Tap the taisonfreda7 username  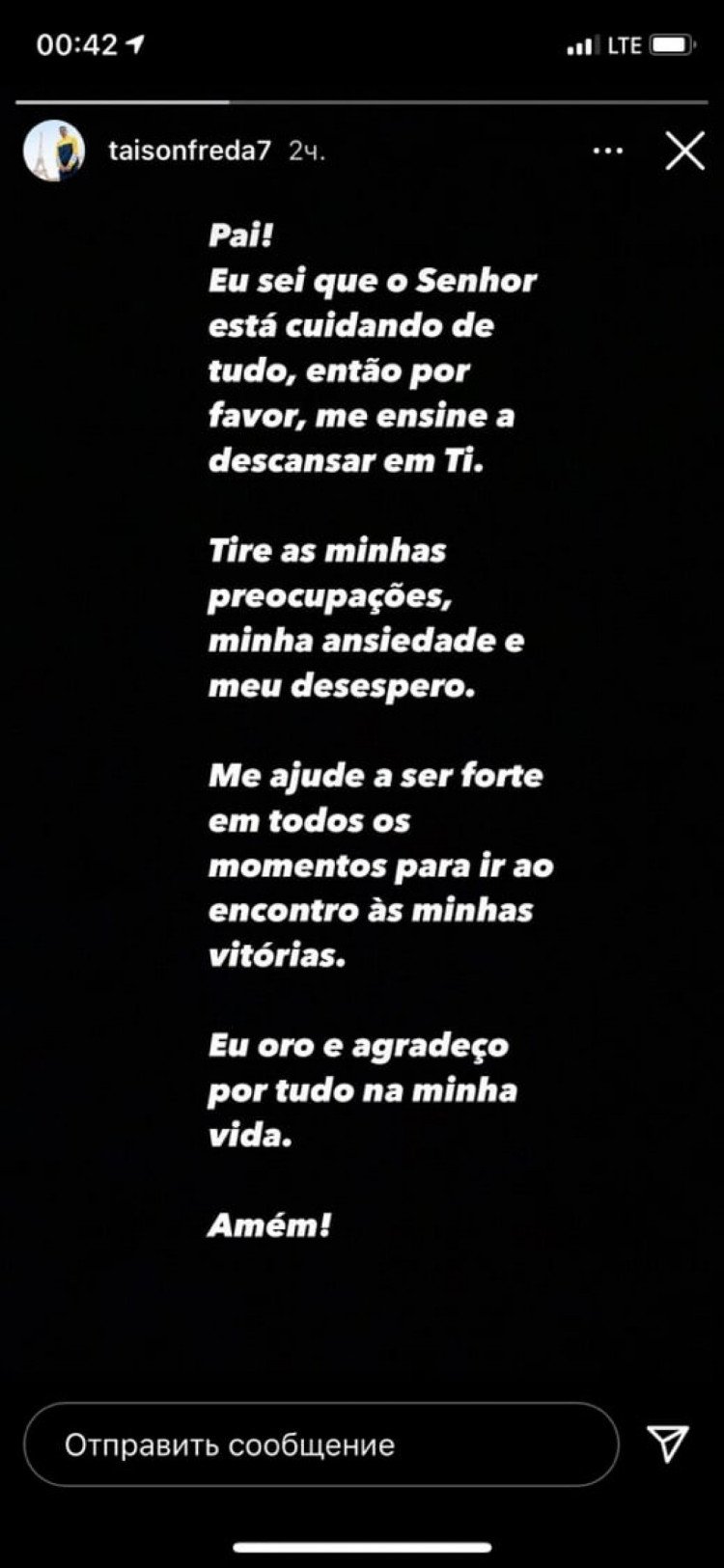click(x=189, y=151)
